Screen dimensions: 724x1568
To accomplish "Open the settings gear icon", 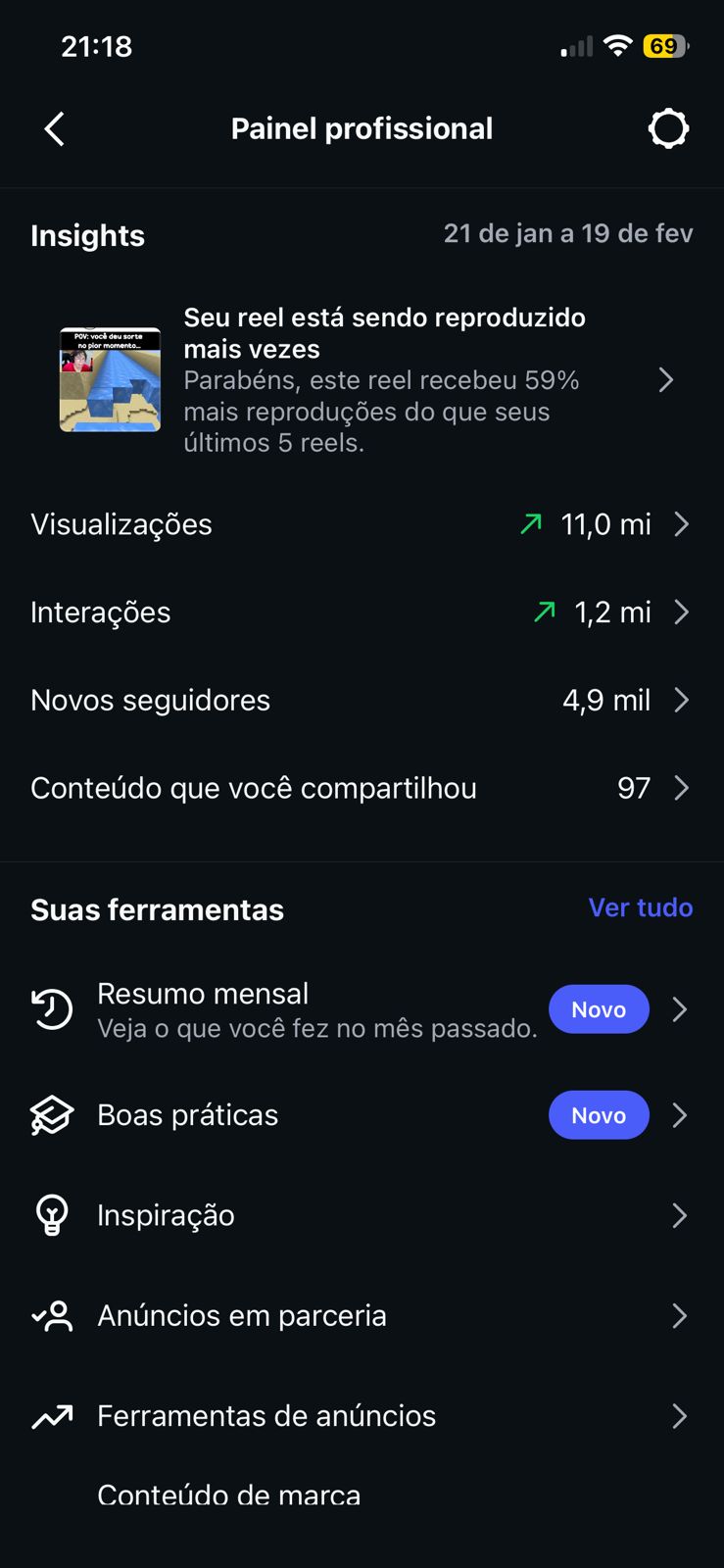I will click(668, 128).
